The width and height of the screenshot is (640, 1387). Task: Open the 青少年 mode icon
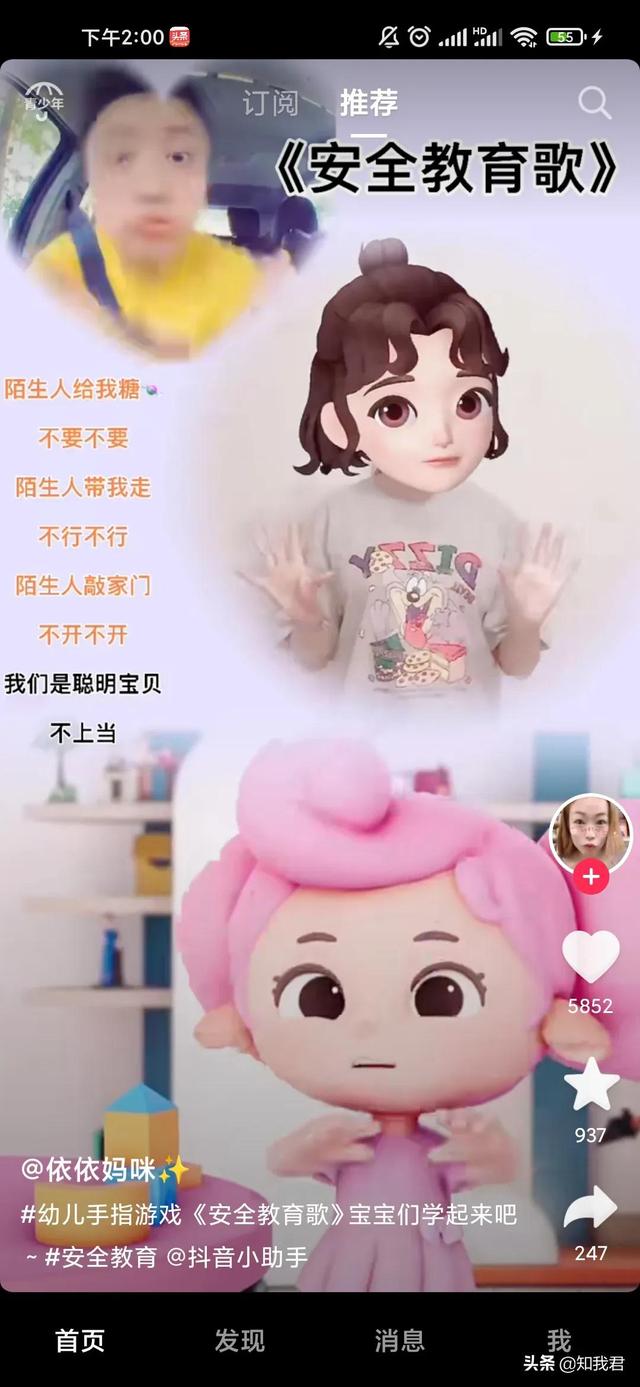pyautogui.click(x=45, y=98)
